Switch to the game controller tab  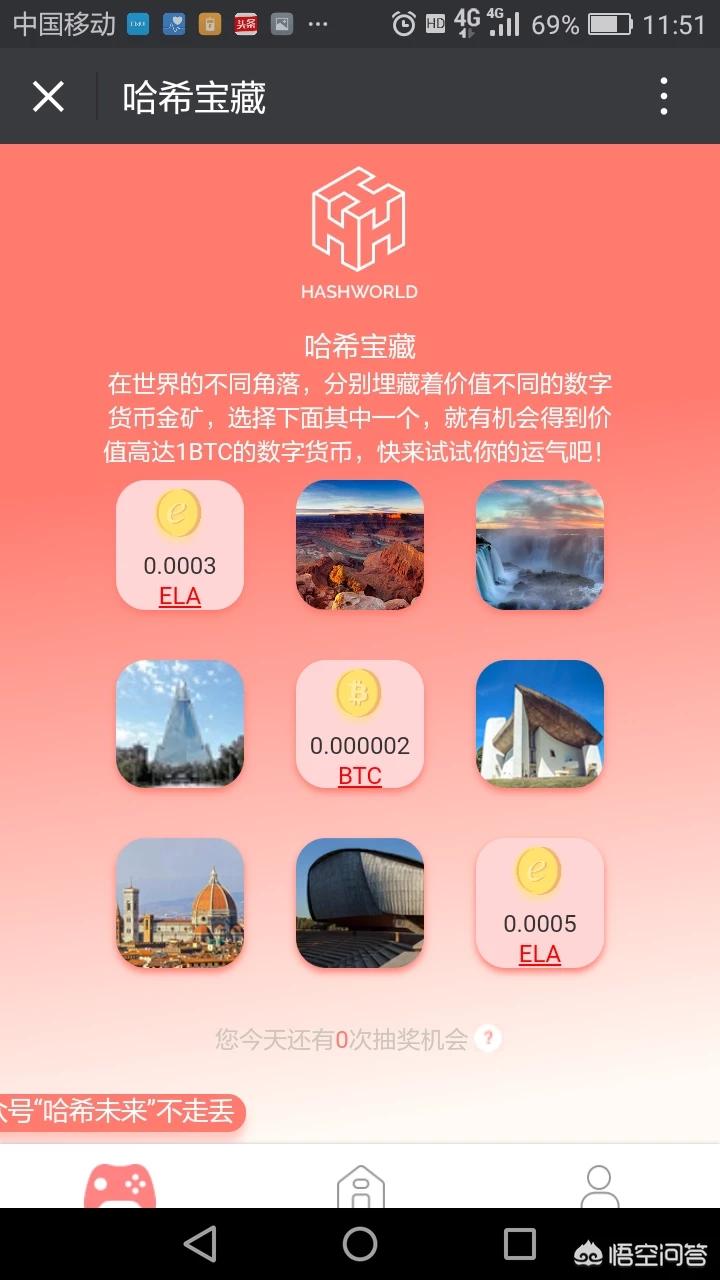120,1185
